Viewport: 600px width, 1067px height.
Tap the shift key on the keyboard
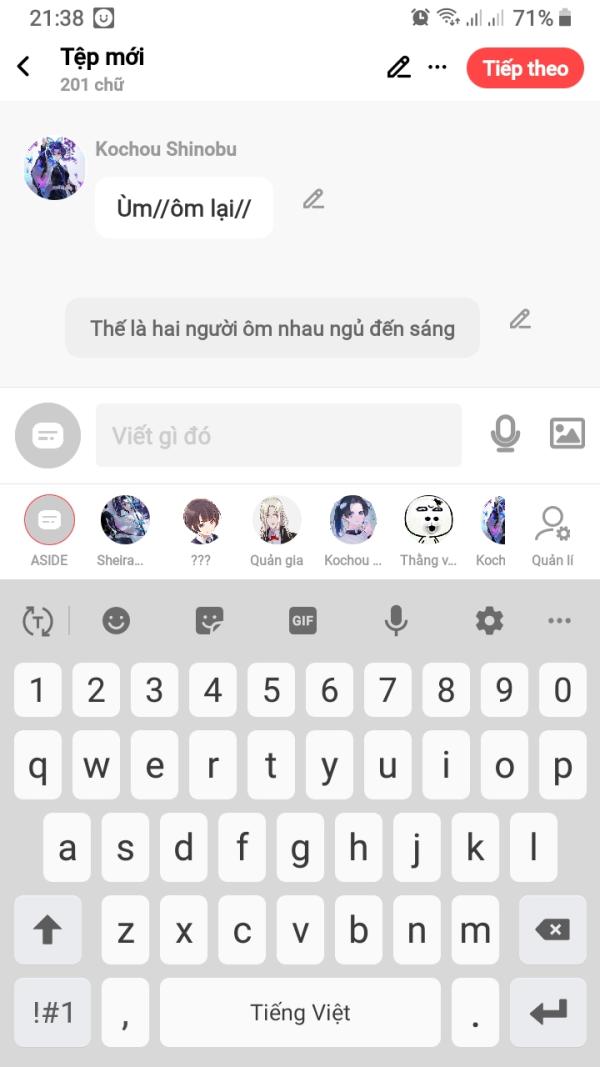pyautogui.click(x=48, y=929)
